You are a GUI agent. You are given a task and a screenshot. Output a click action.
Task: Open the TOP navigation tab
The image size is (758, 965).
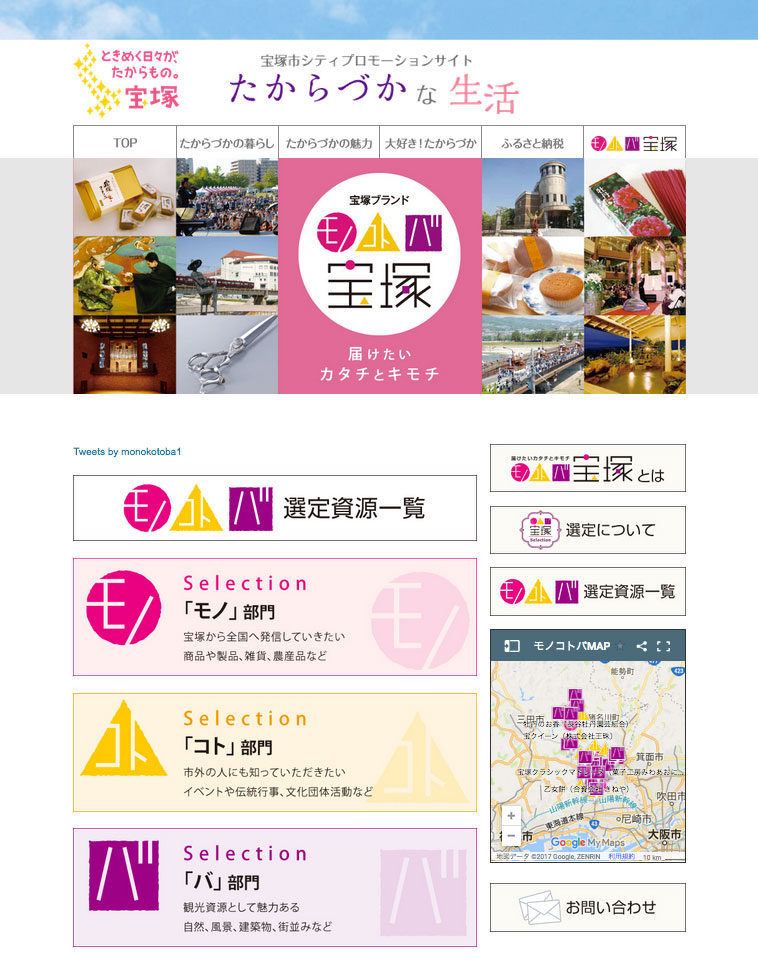coord(125,143)
